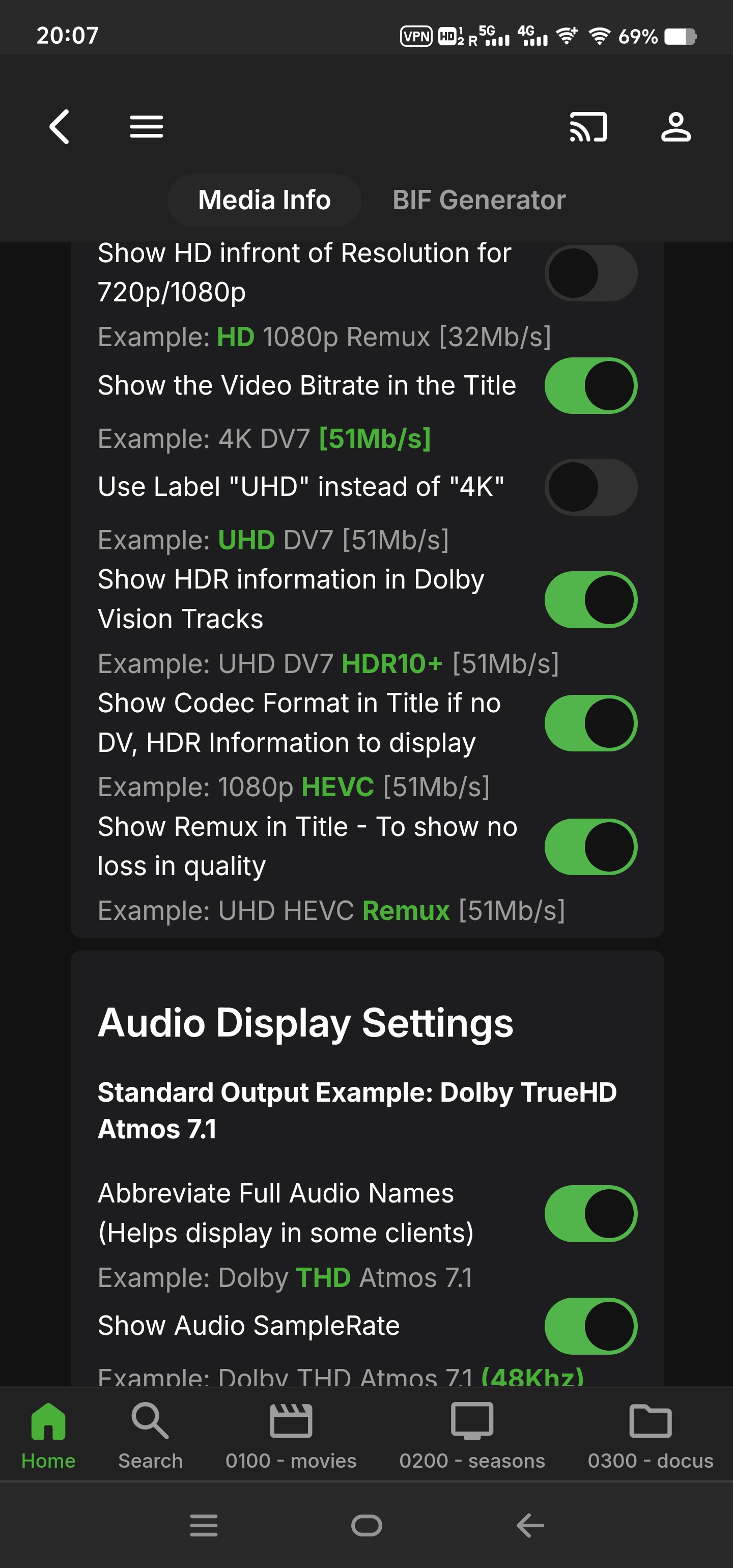Open the hamburger menu drawer
This screenshot has width=733, height=1568.
pyautogui.click(x=146, y=127)
